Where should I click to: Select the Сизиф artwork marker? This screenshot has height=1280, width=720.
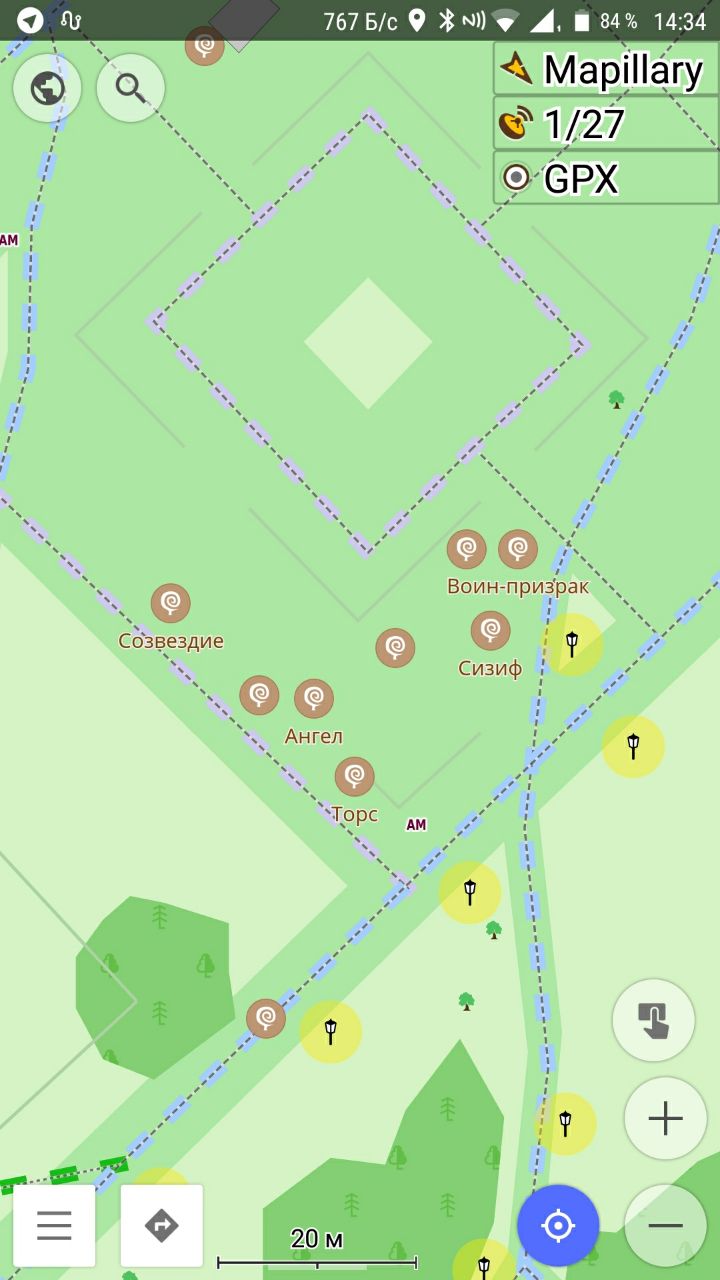490,631
